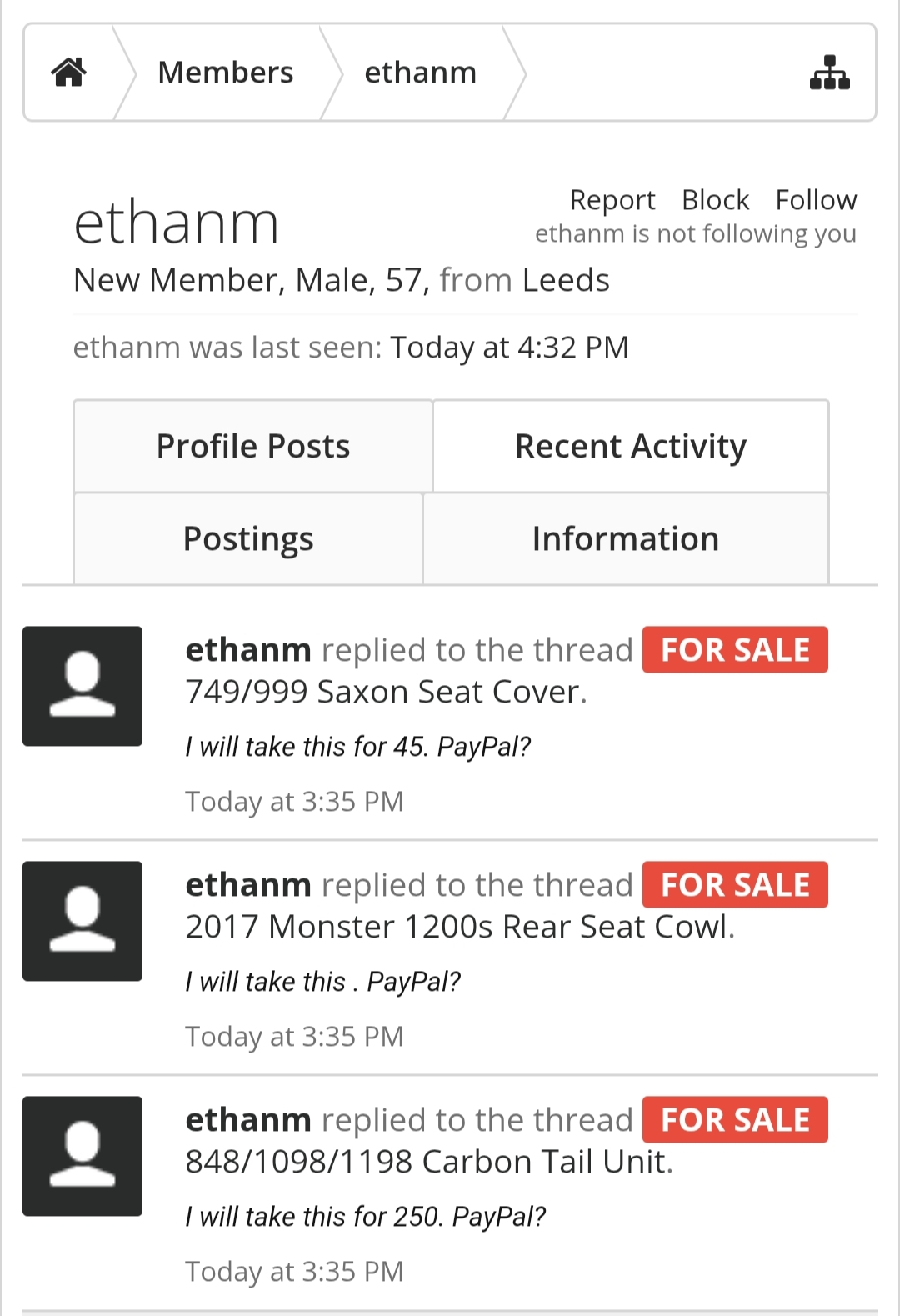Report ethanm's profile
This screenshot has height=1316, width=900.
tap(612, 200)
